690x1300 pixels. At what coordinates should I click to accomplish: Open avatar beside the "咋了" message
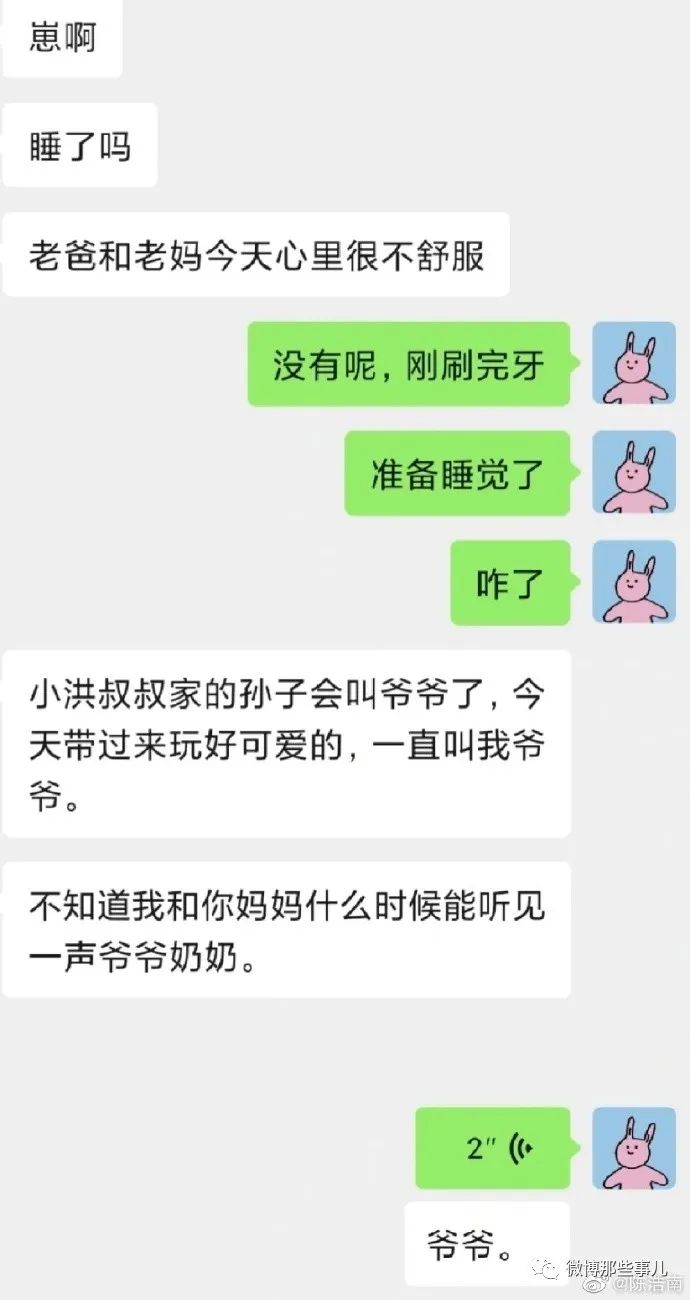click(633, 583)
